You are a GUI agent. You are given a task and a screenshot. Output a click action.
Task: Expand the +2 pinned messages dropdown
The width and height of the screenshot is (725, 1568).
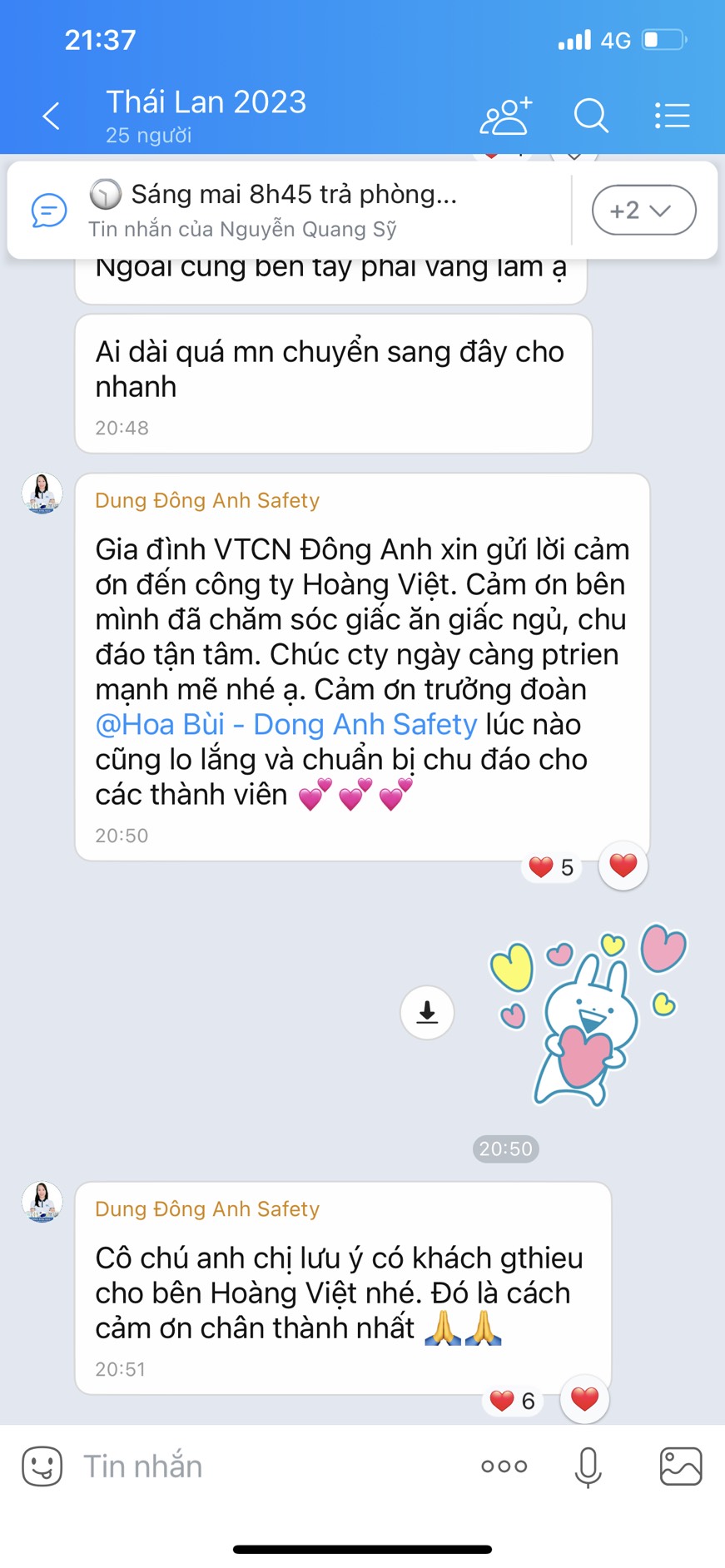(643, 210)
